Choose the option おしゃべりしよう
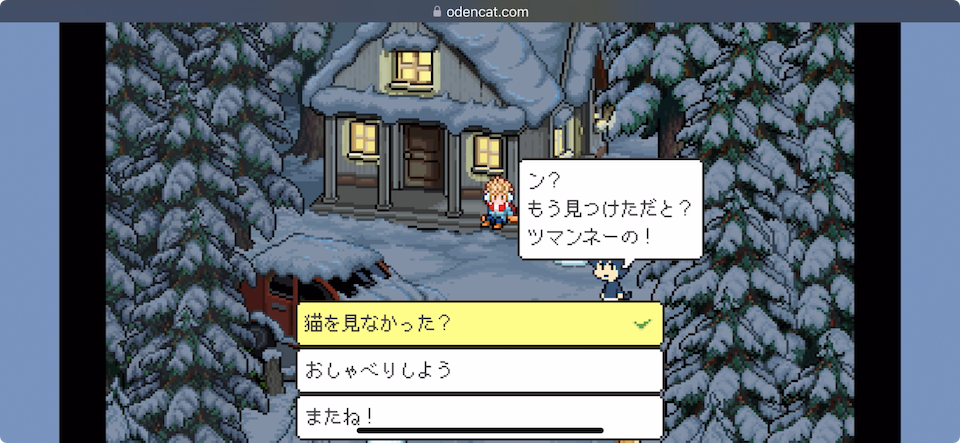 point(480,370)
